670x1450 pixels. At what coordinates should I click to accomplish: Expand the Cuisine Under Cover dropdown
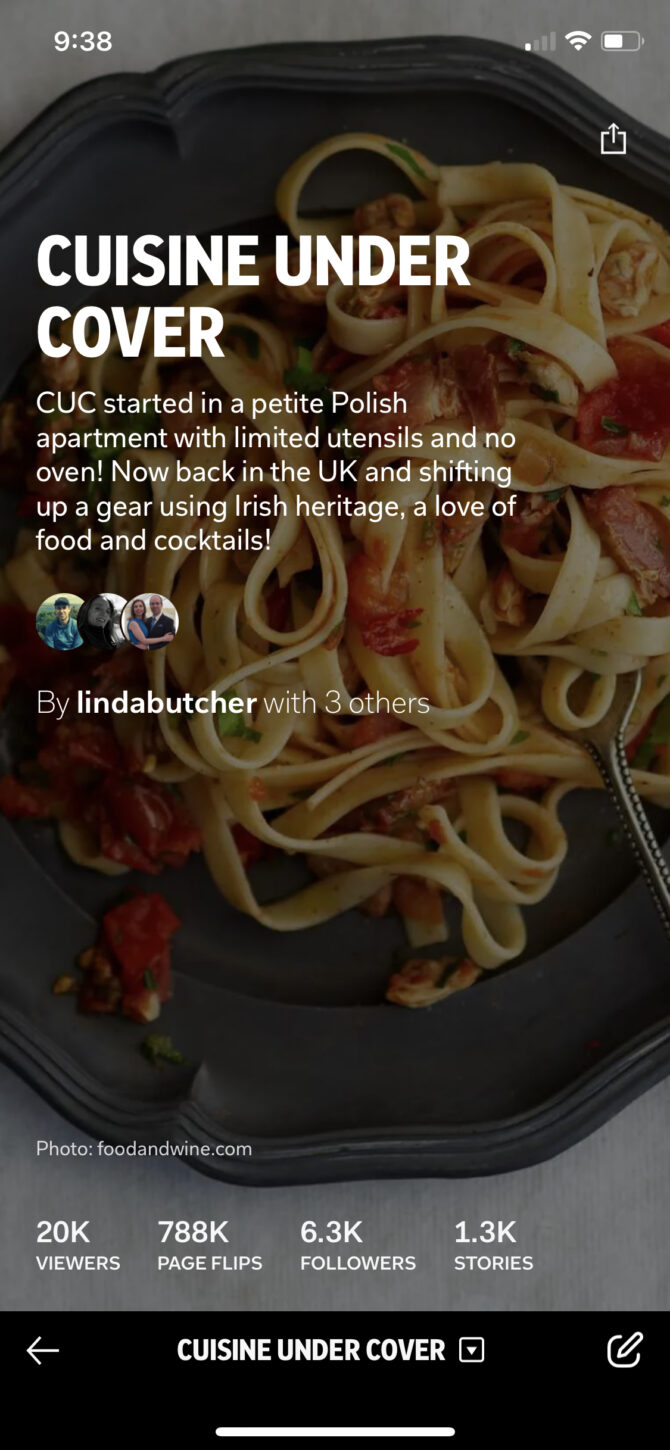pyautogui.click(x=471, y=1351)
